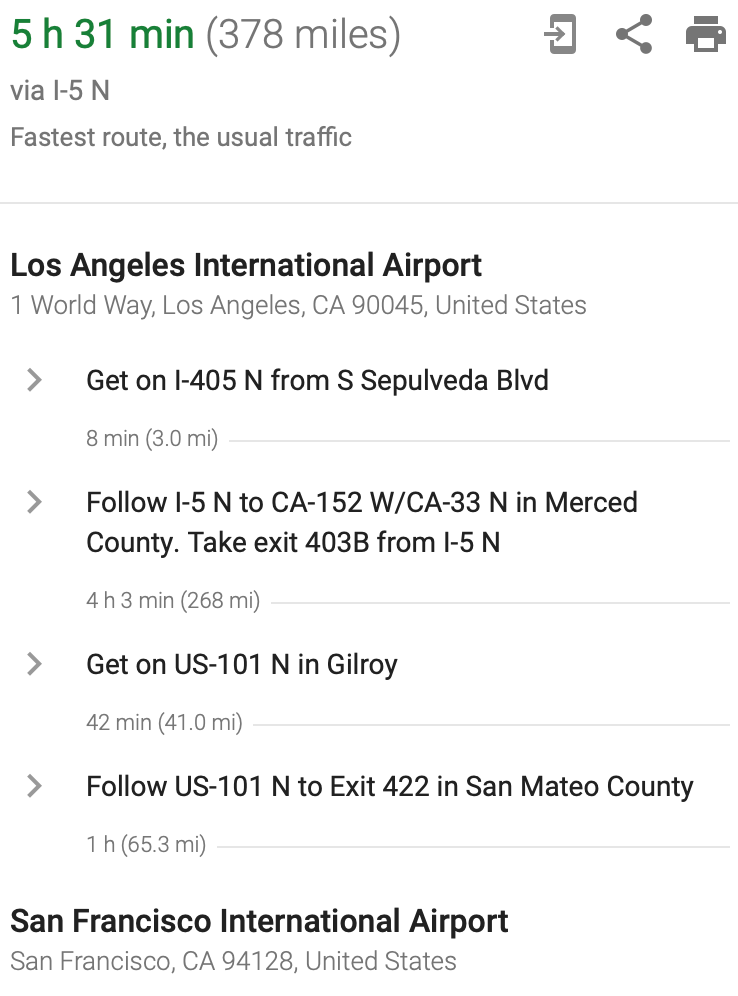Print the directions
Screen dimensions: 738x996
(x=706, y=36)
